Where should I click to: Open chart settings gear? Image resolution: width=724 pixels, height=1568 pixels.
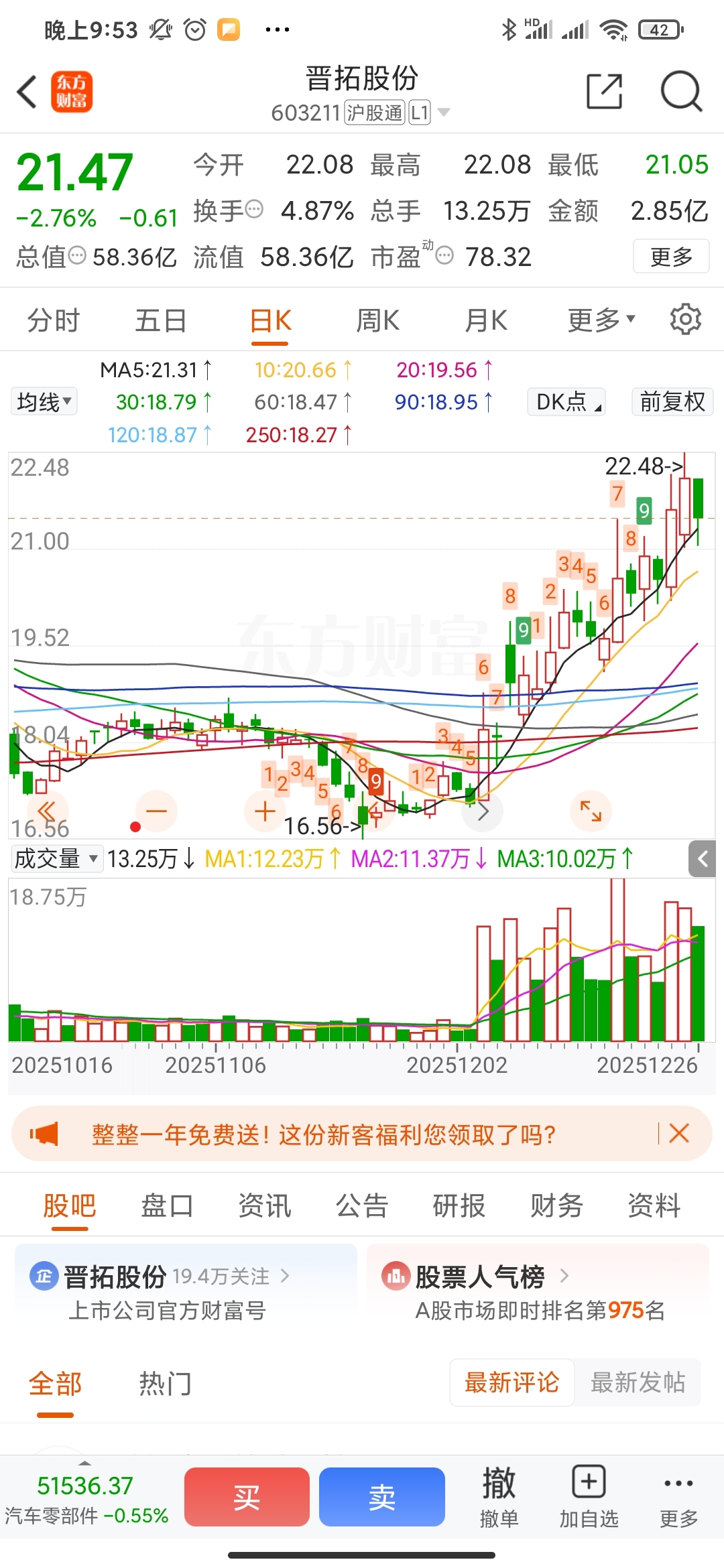[x=685, y=320]
